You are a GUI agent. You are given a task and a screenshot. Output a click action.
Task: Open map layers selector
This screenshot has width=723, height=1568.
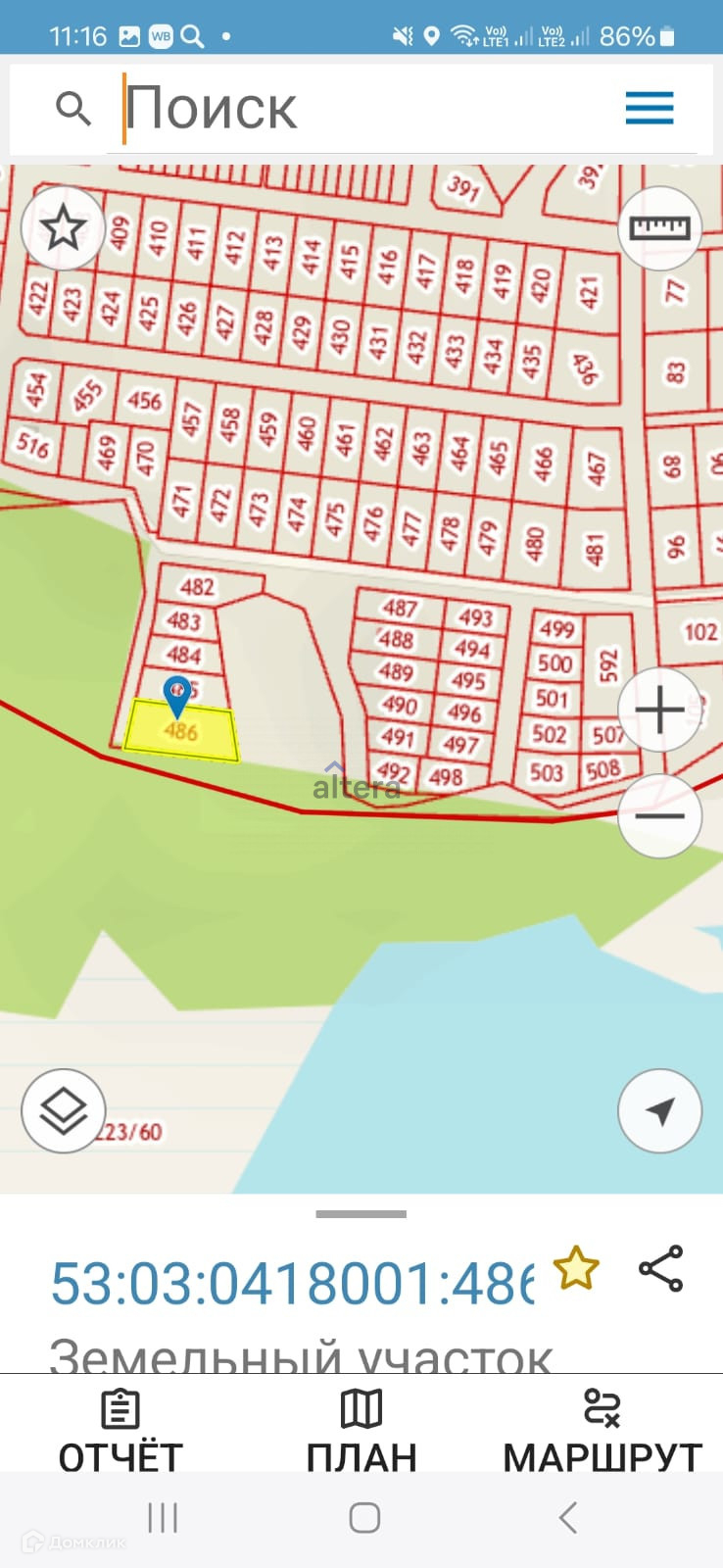(63, 1111)
